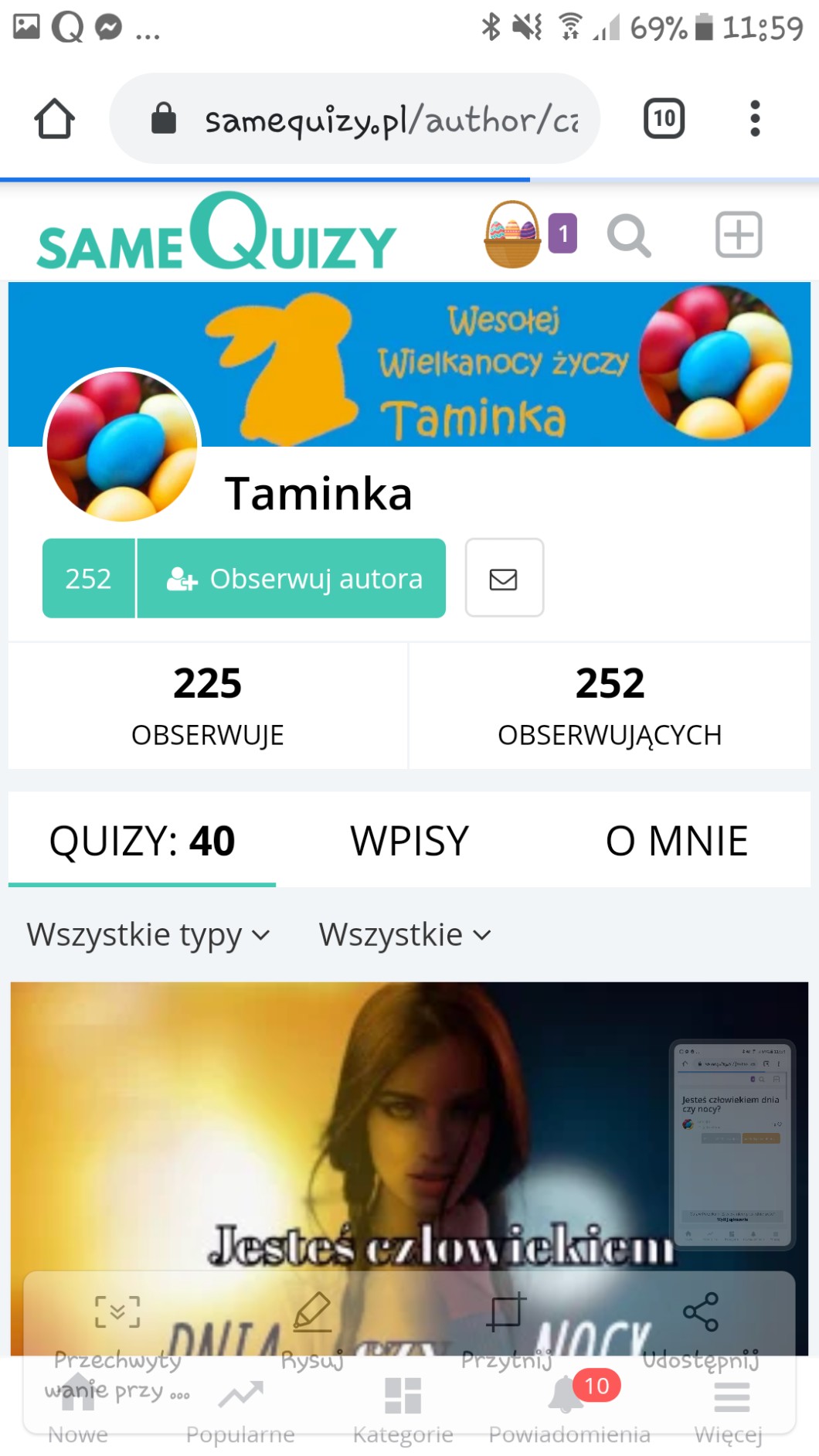Open the site search magnifier
Viewport: 819px width, 1456px height.
(629, 236)
